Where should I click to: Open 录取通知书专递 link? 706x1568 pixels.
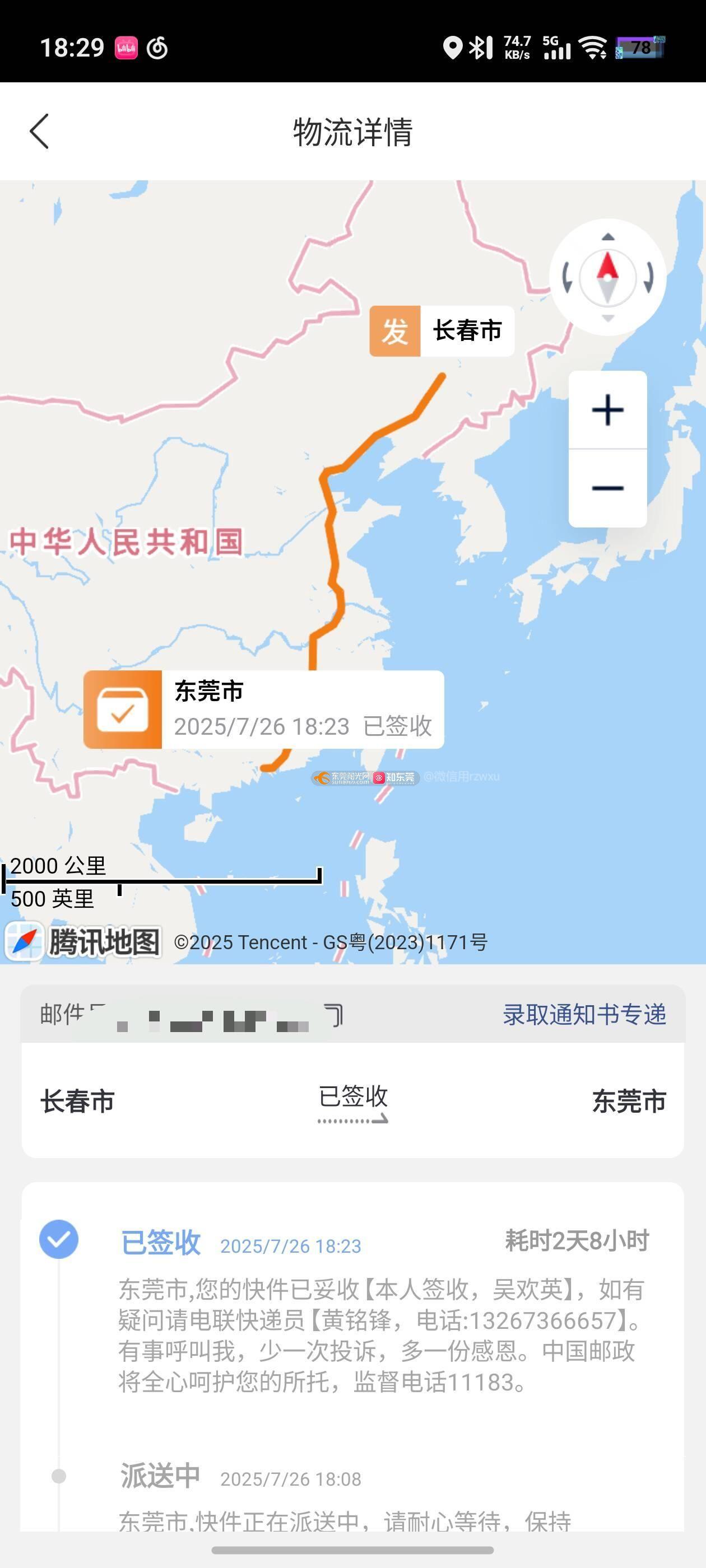[x=583, y=1015]
